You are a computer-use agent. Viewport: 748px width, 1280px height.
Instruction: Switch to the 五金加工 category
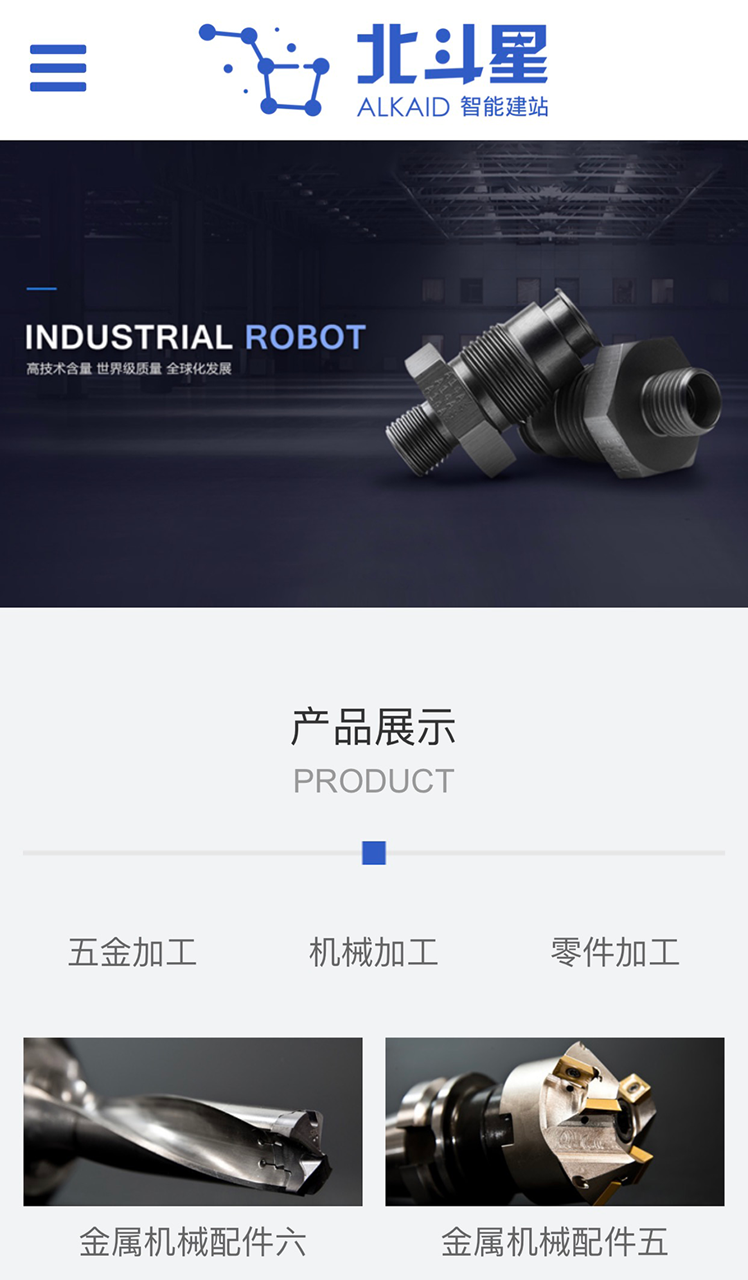coord(132,952)
